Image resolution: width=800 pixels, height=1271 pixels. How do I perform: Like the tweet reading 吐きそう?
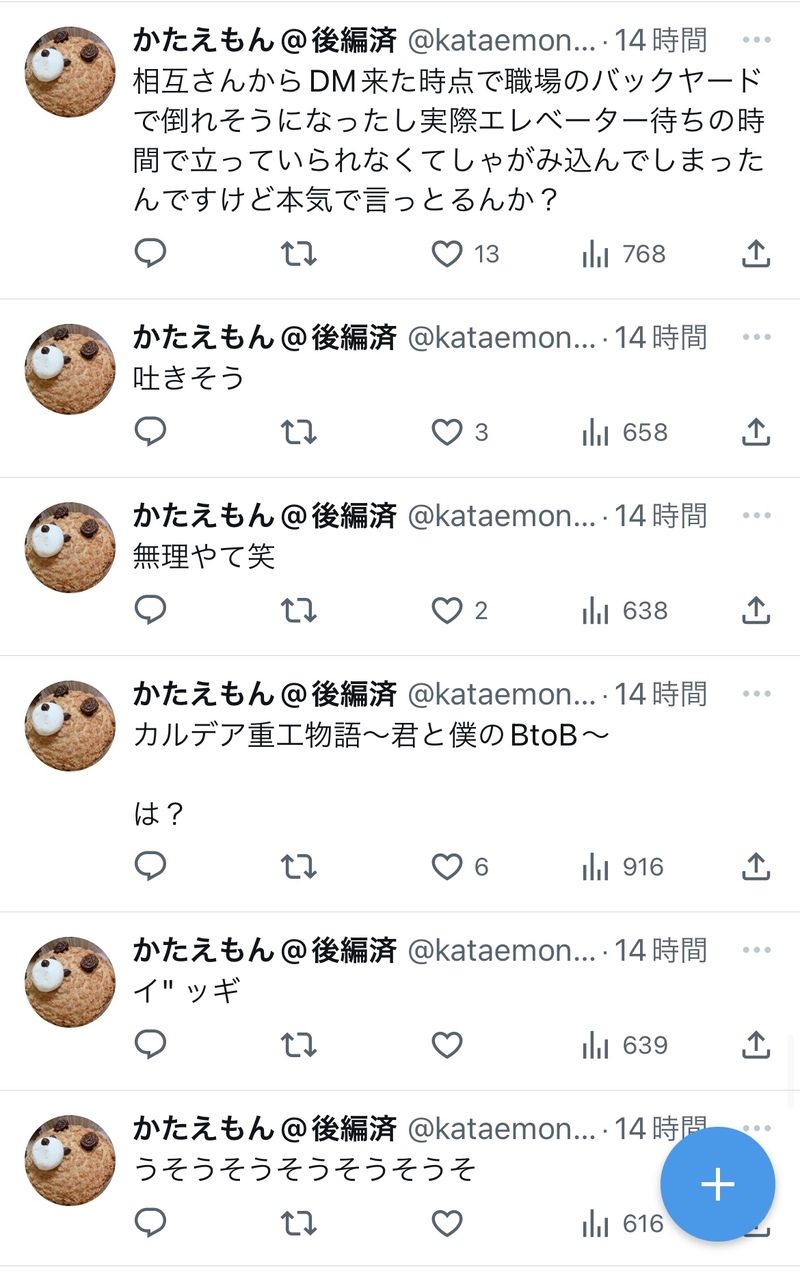pos(447,432)
